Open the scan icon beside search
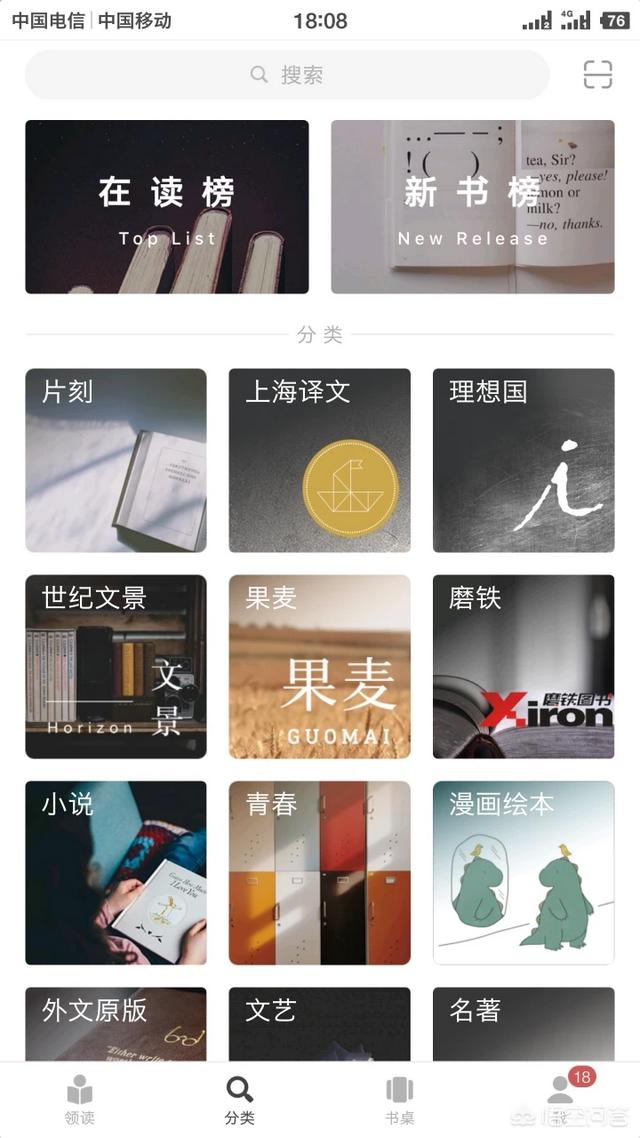Image resolution: width=640 pixels, height=1138 pixels. point(597,75)
